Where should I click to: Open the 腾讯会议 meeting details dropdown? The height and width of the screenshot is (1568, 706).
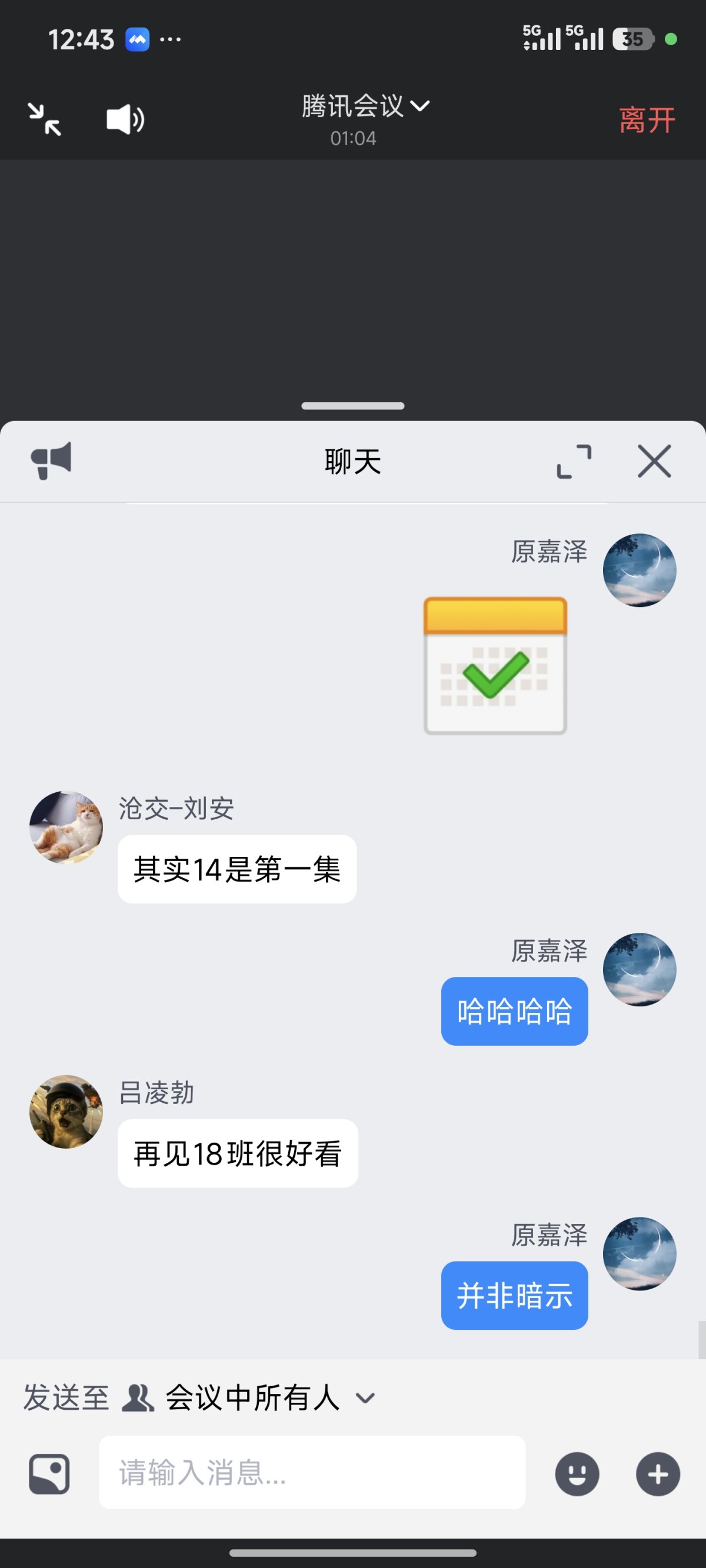click(365, 106)
